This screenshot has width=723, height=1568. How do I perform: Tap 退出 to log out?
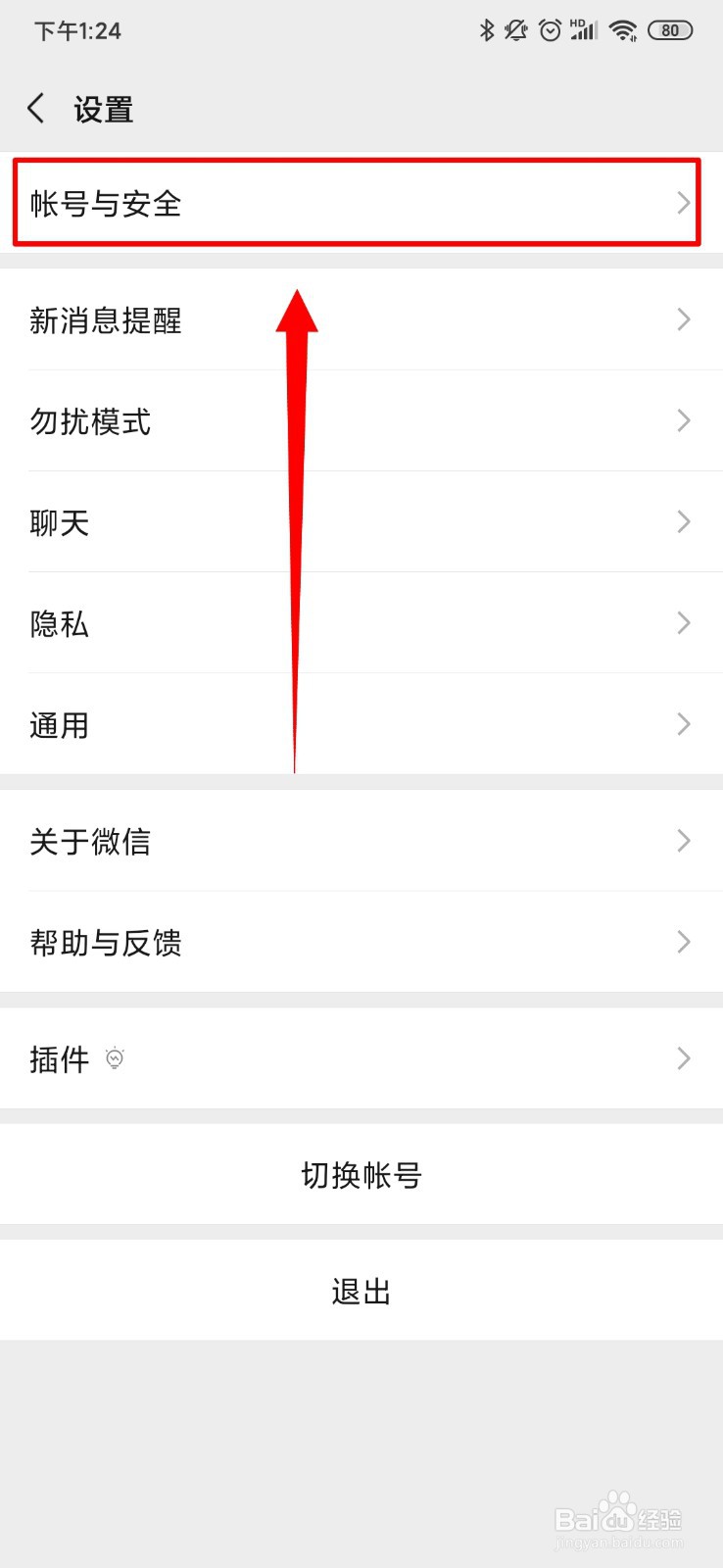click(x=361, y=1291)
